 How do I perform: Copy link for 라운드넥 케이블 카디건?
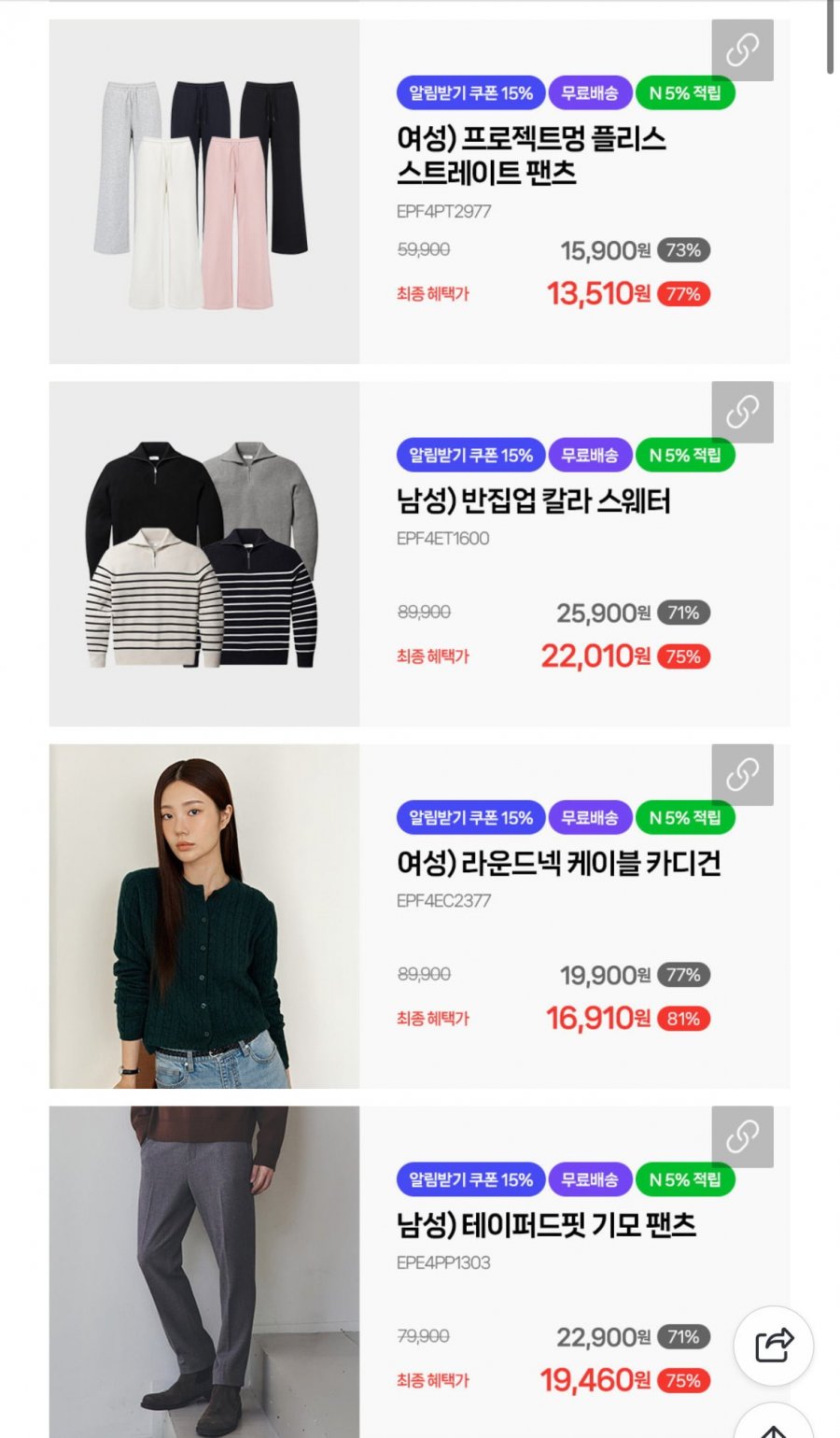click(742, 774)
